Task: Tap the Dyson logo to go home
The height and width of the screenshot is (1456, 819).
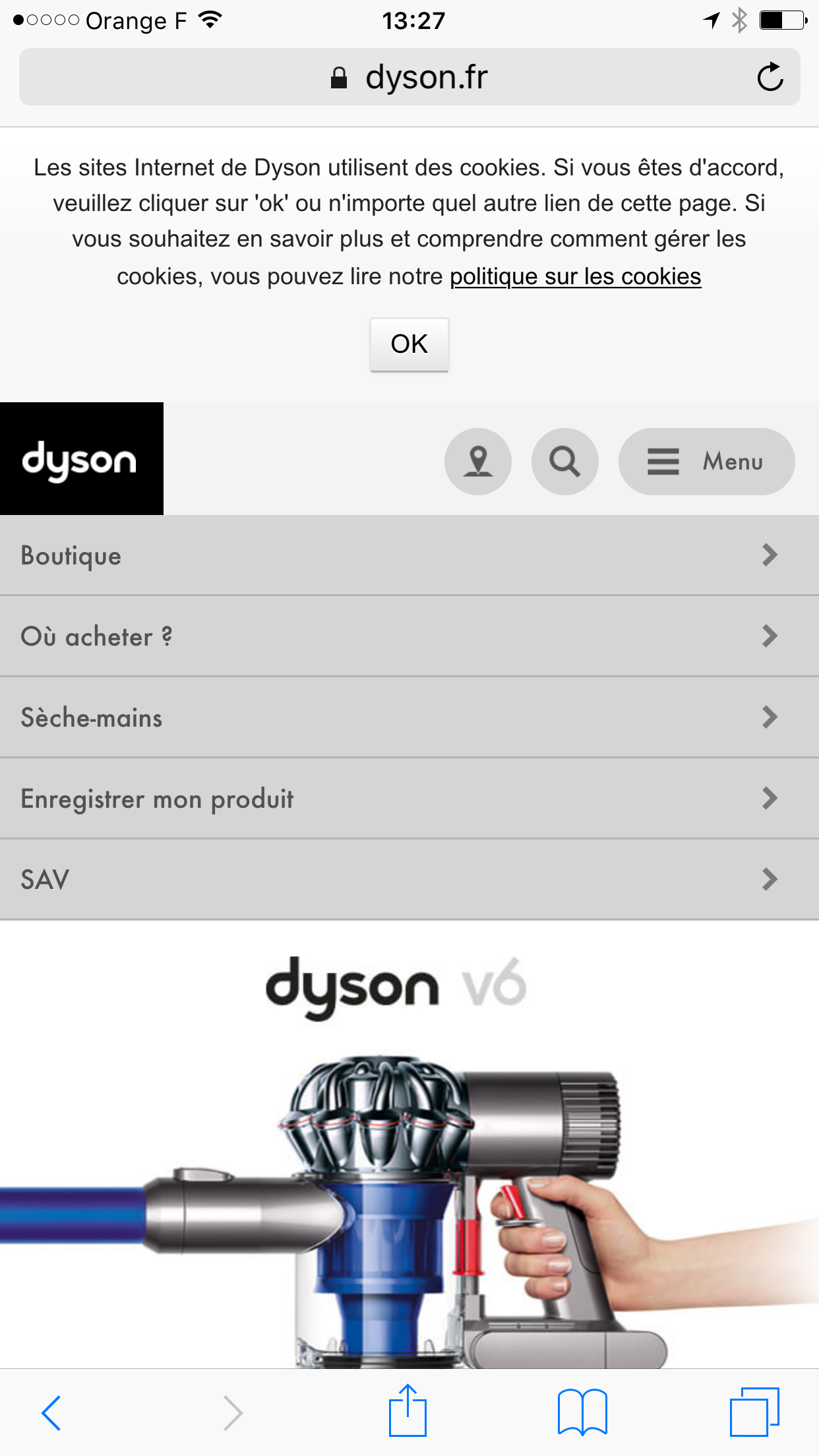Action: [x=81, y=459]
